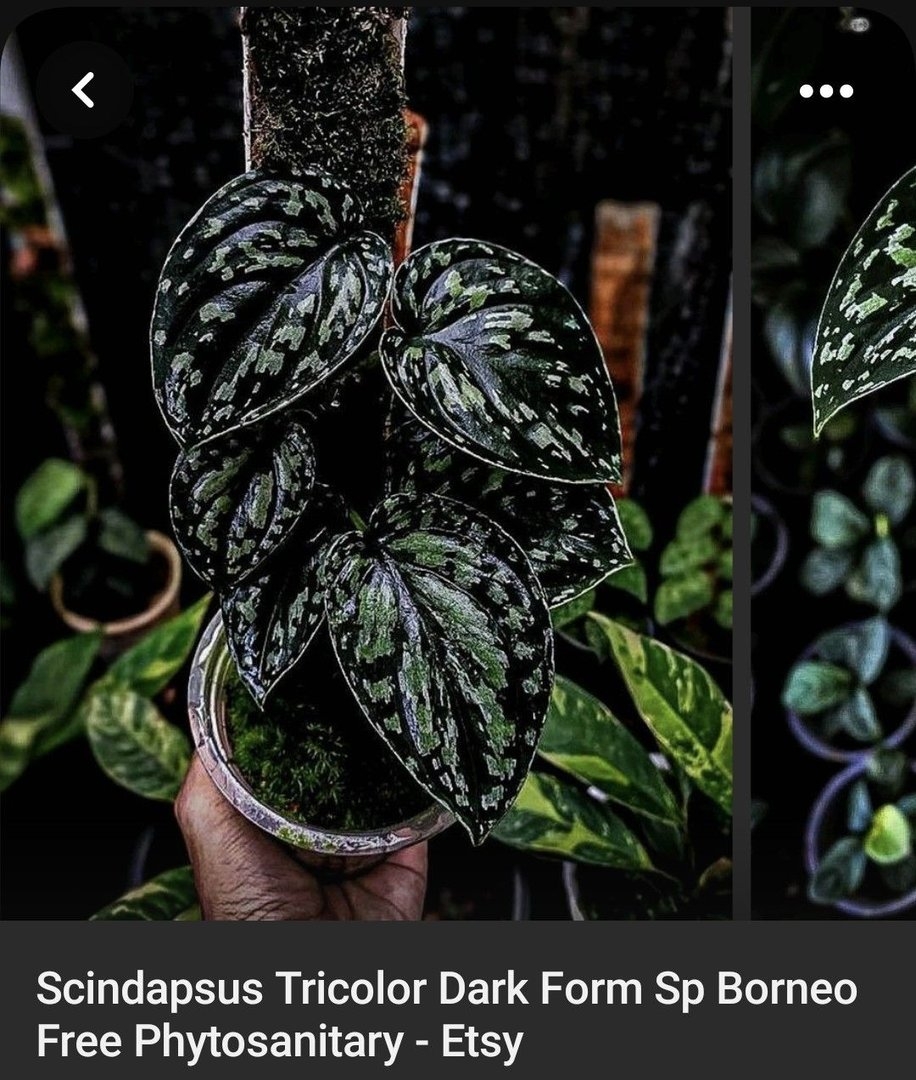This screenshot has height=1080, width=916.
Task: Go back using the arrow icon
Action: pos(84,91)
